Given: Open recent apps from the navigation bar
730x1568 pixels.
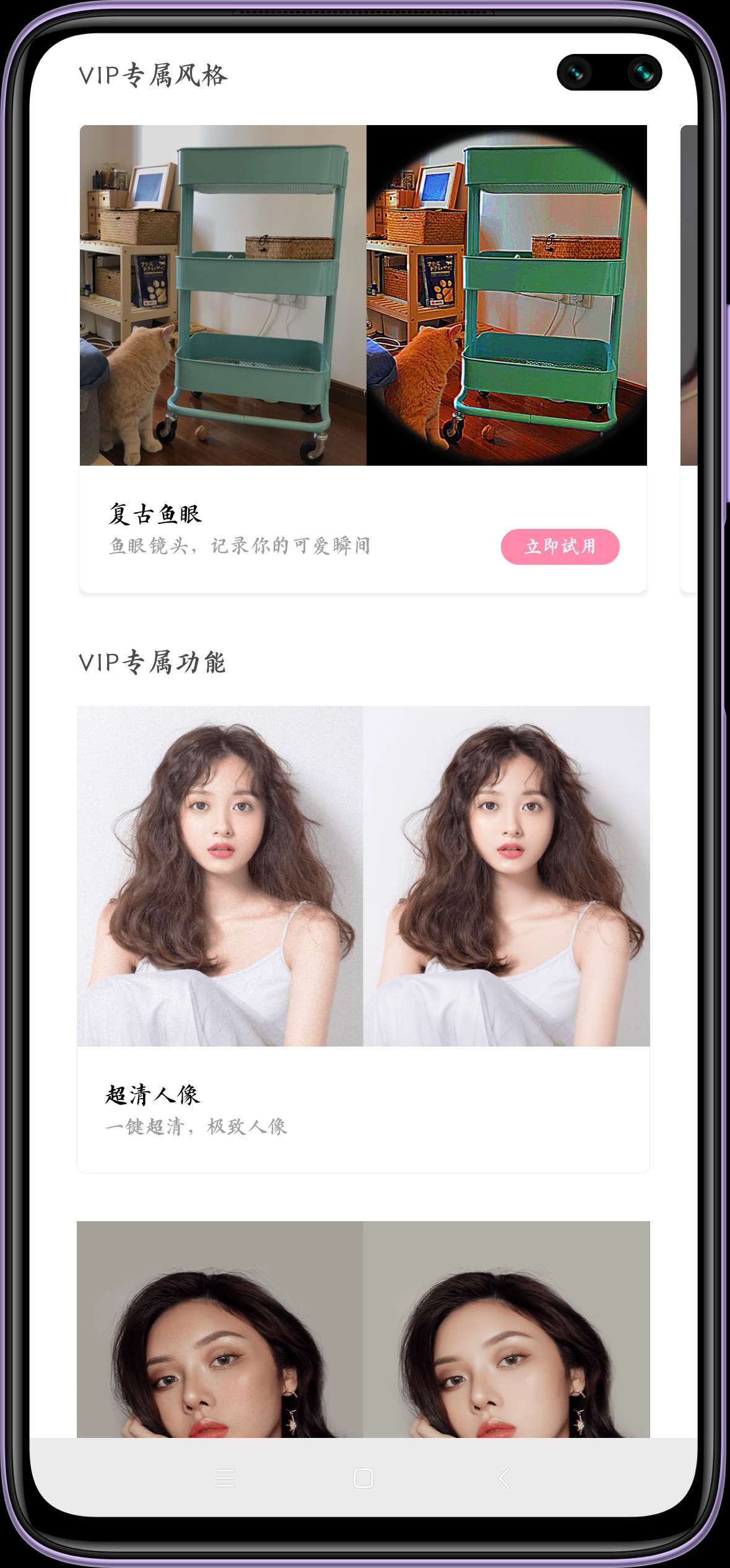Looking at the screenshot, I should [225, 1478].
